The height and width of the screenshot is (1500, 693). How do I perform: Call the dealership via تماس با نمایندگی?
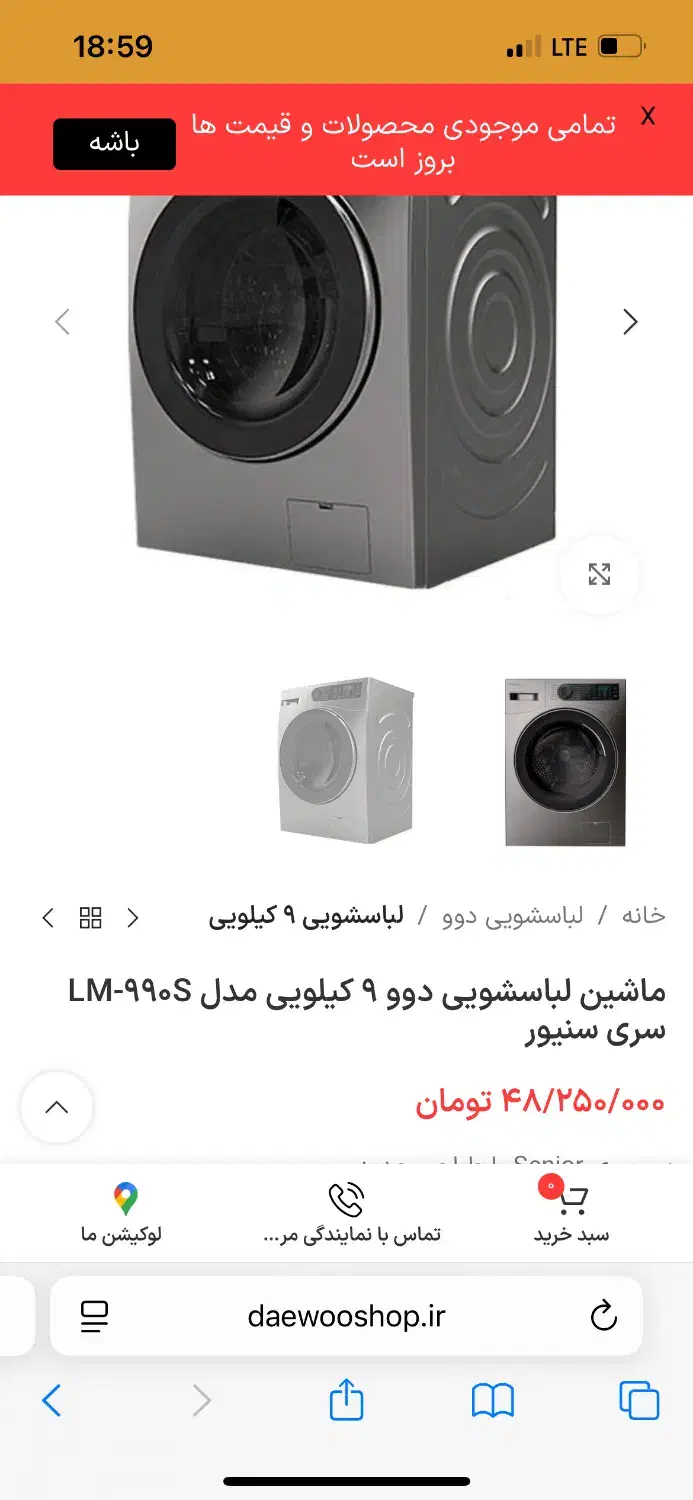(x=347, y=1212)
